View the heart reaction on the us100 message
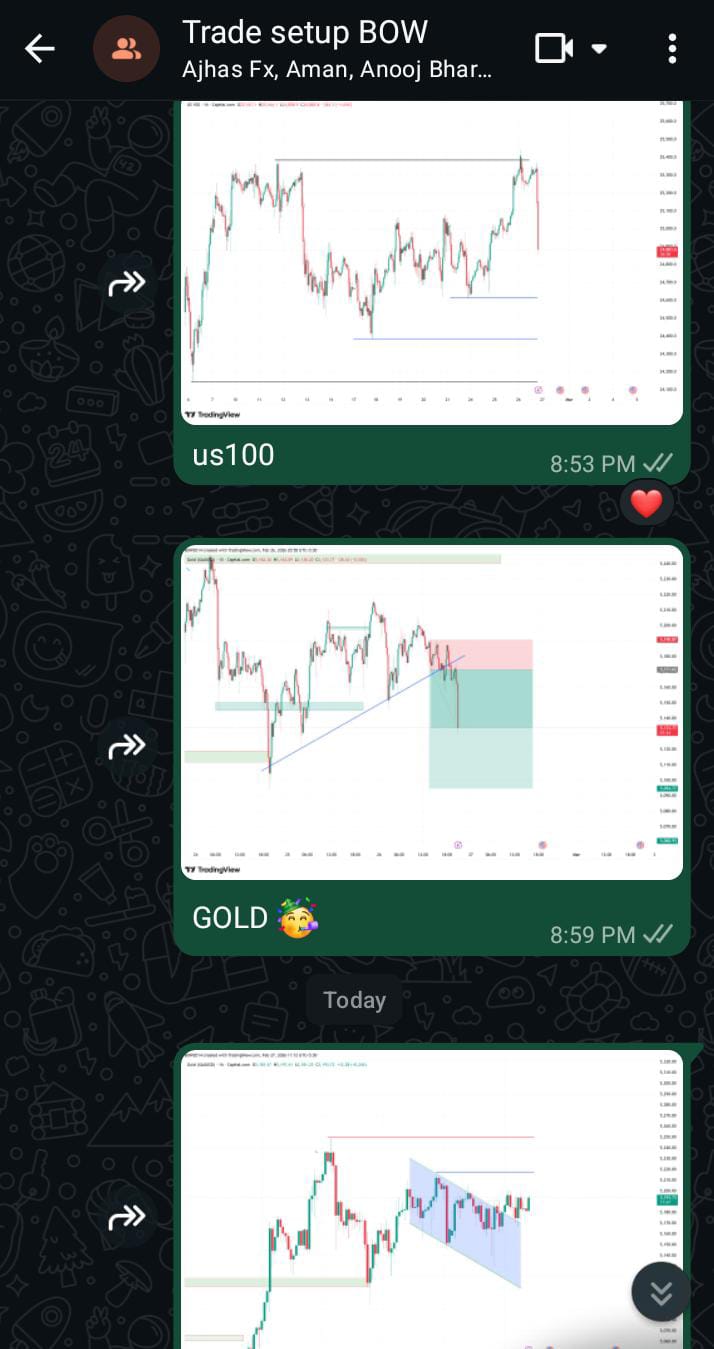Screen dimensions: 714x1349 tap(646, 503)
